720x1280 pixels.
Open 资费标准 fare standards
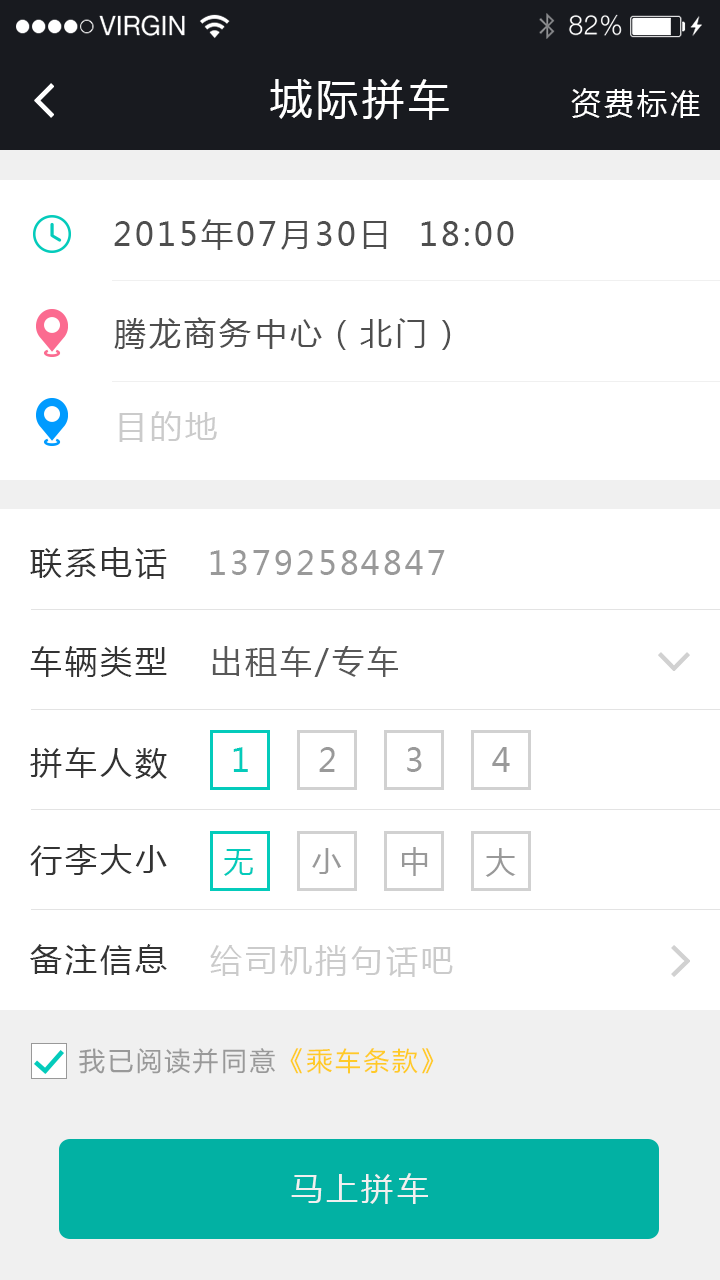(x=635, y=103)
